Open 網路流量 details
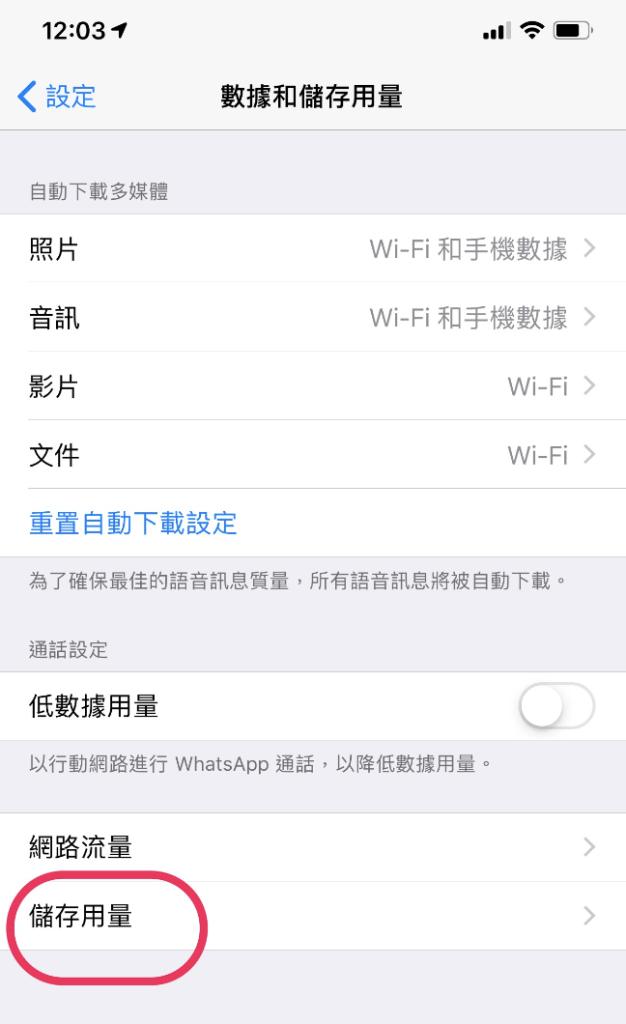626x1024 pixels. (313, 848)
